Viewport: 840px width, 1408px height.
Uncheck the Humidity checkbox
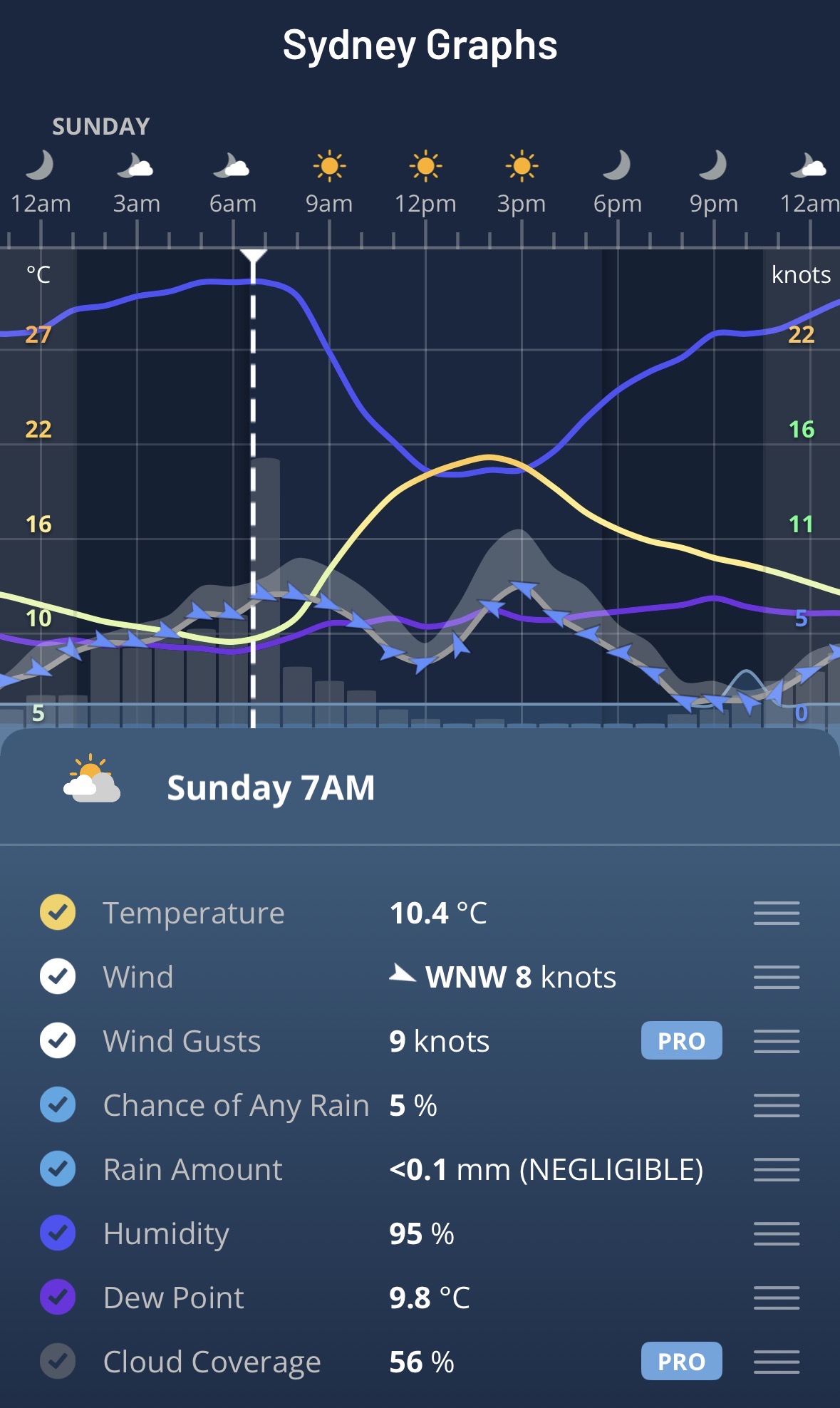click(x=58, y=1233)
